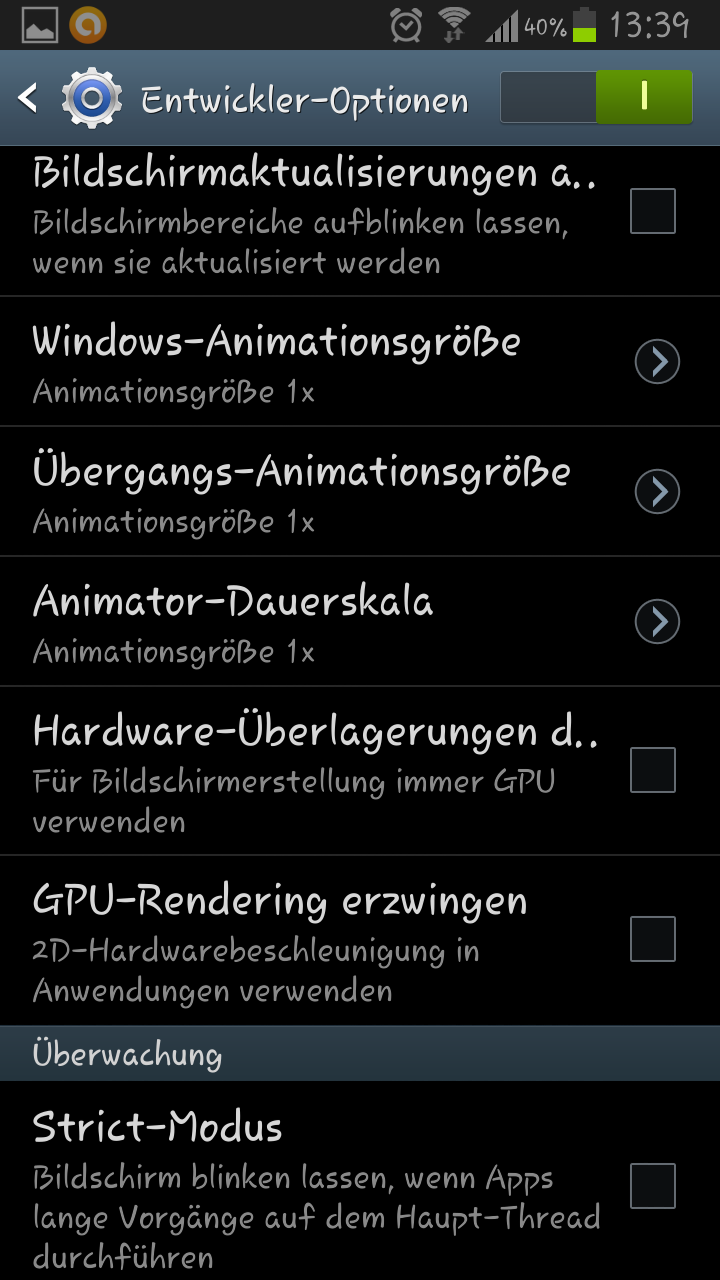Image resolution: width=720 pixels, height=1280 pixels.
Task: Enable Bildschirmaktualisierungen checkbox
Action: tap(652, 211)
